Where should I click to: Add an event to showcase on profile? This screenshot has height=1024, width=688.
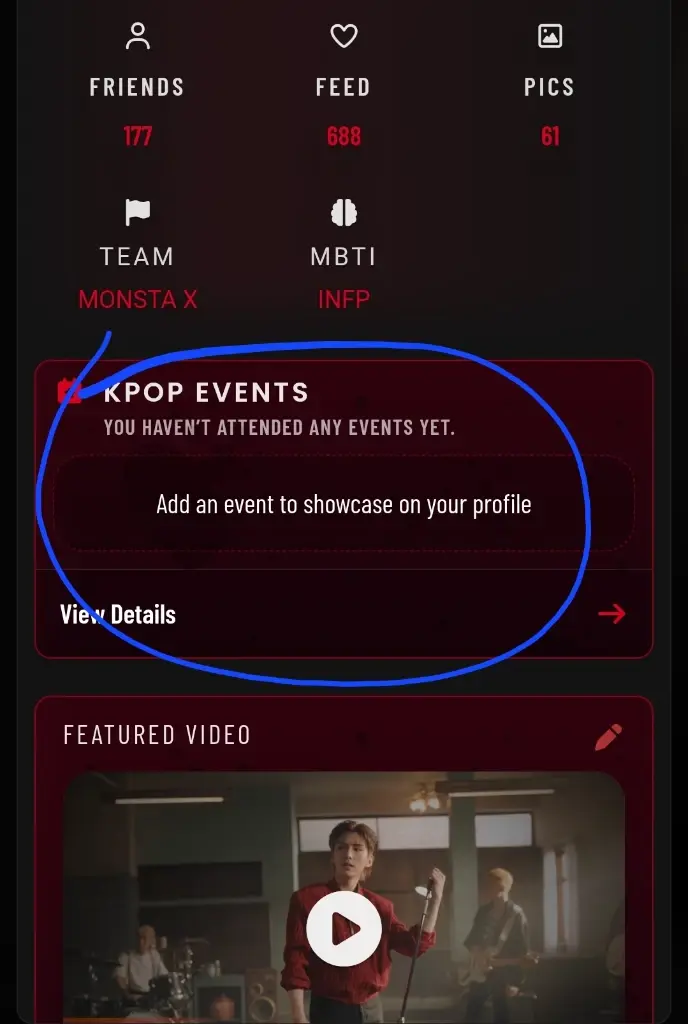pos(343,504)
